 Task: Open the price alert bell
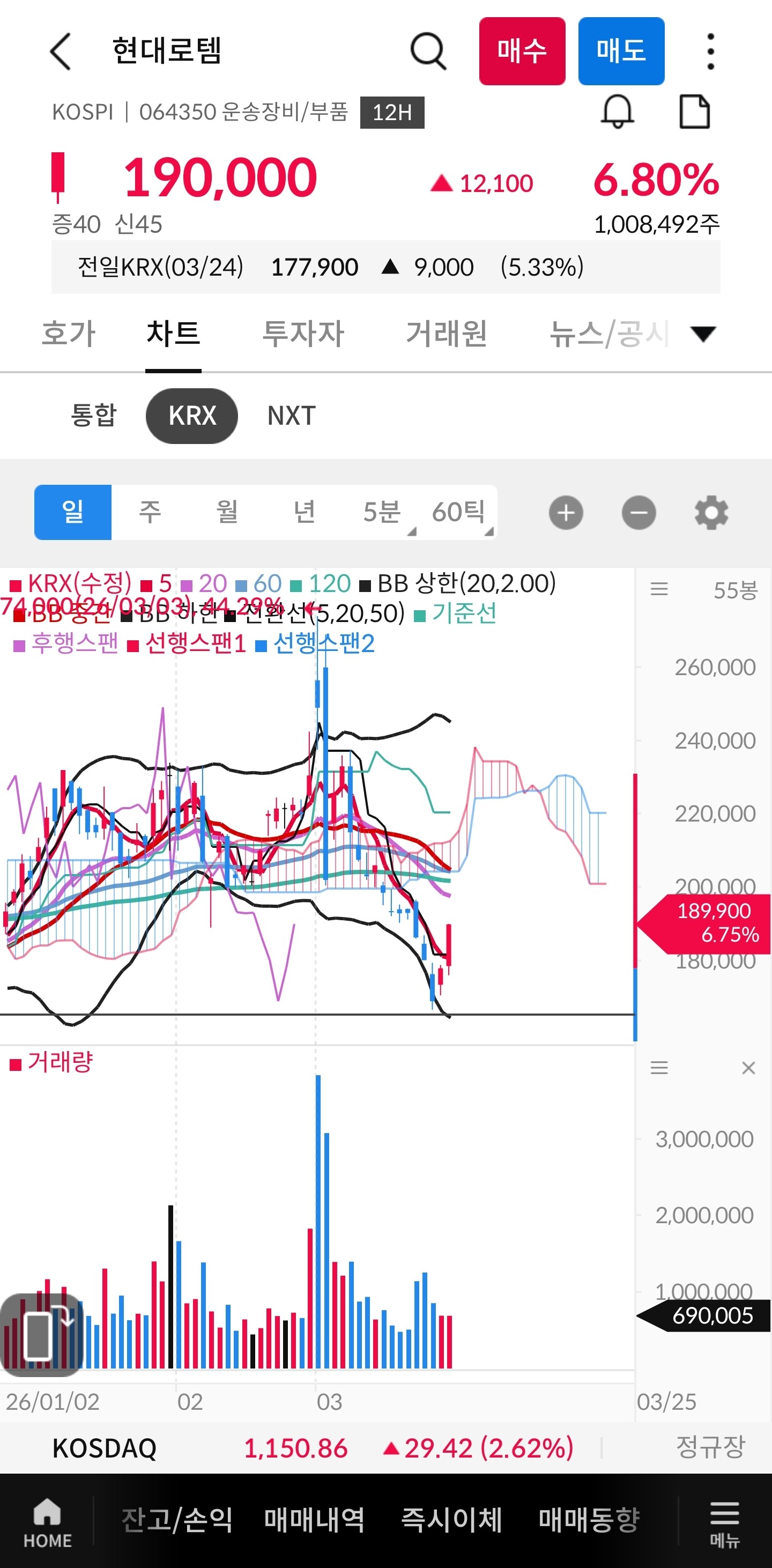pyautogui.click(x=618, y=112)
